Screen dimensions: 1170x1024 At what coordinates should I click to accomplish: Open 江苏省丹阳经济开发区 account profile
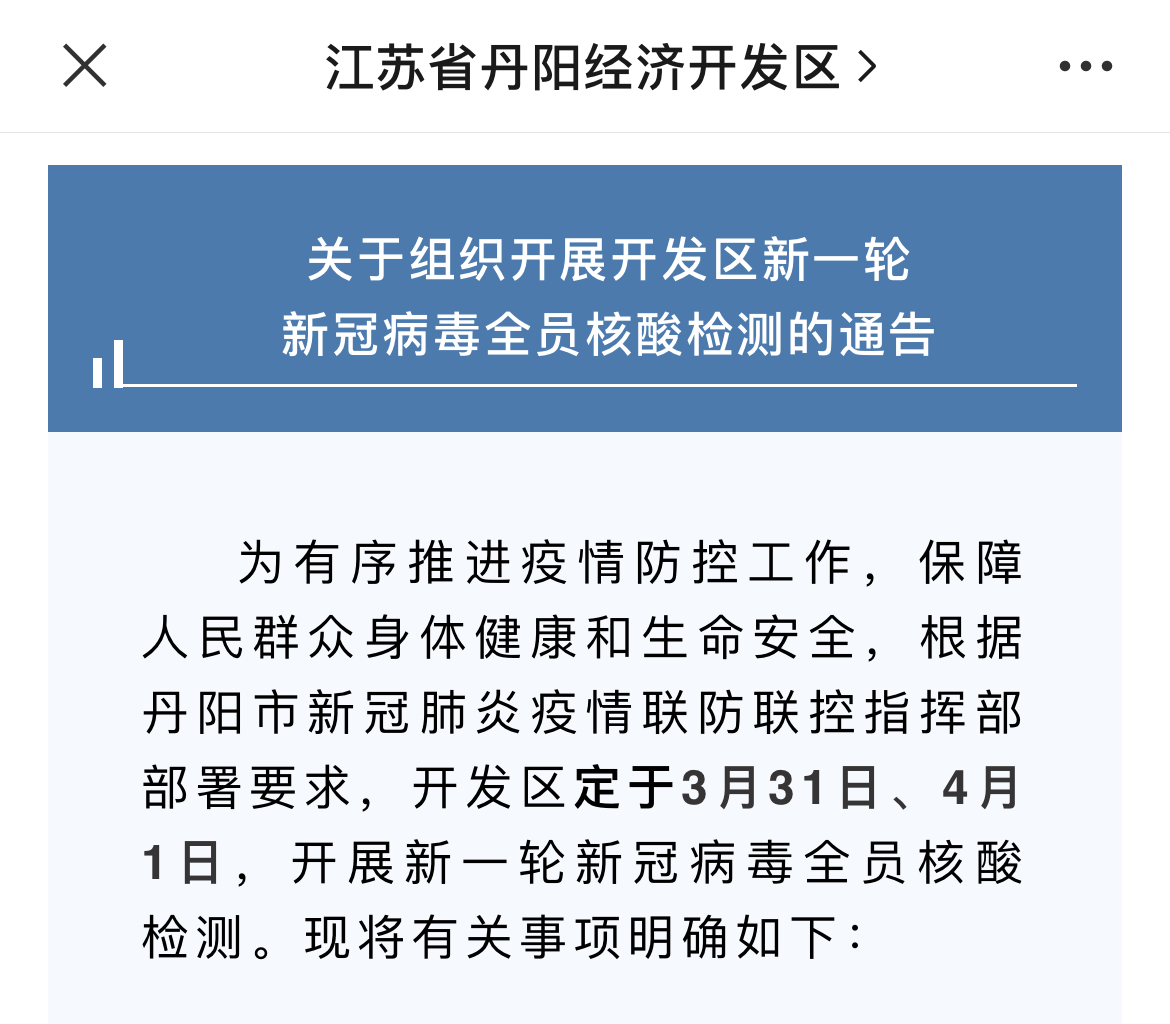tap(600, 68)
